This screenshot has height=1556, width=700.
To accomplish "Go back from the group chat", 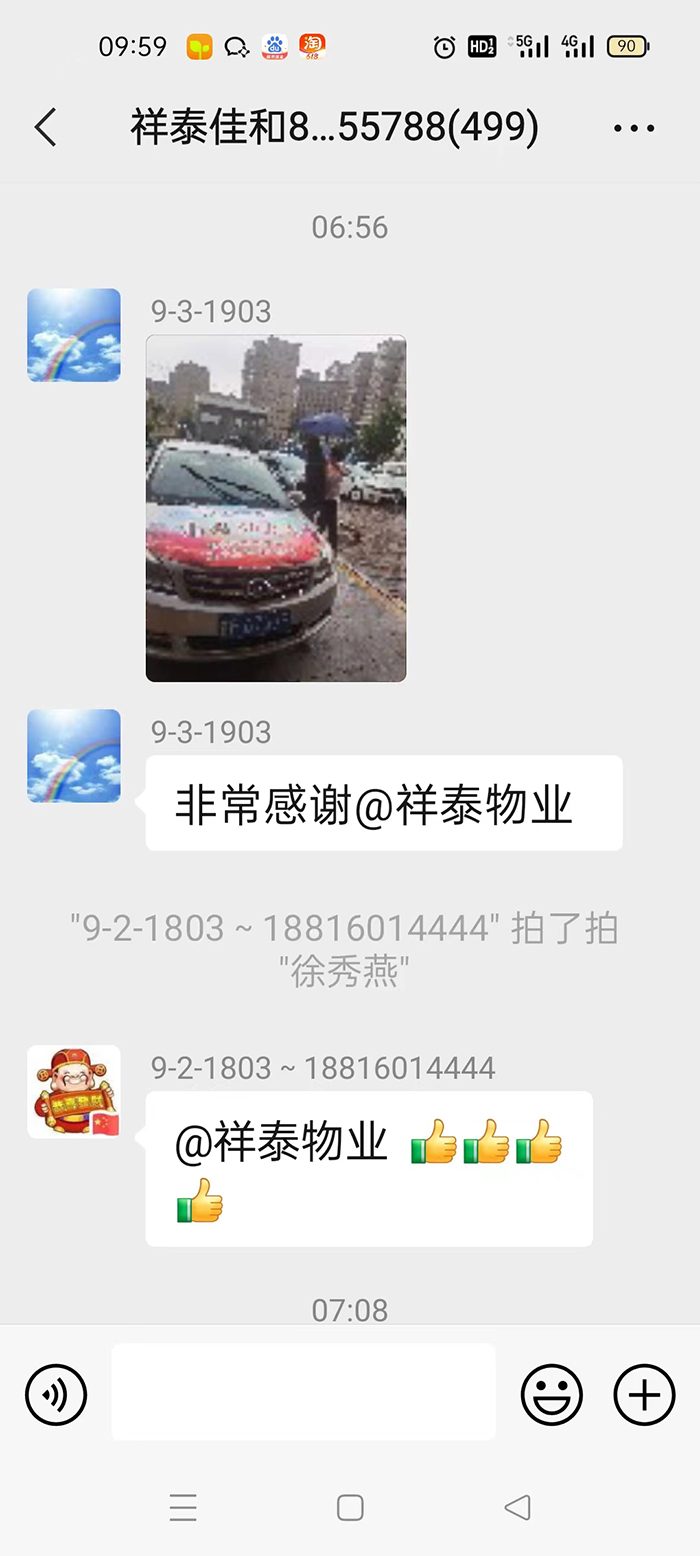I will point(46,128).
